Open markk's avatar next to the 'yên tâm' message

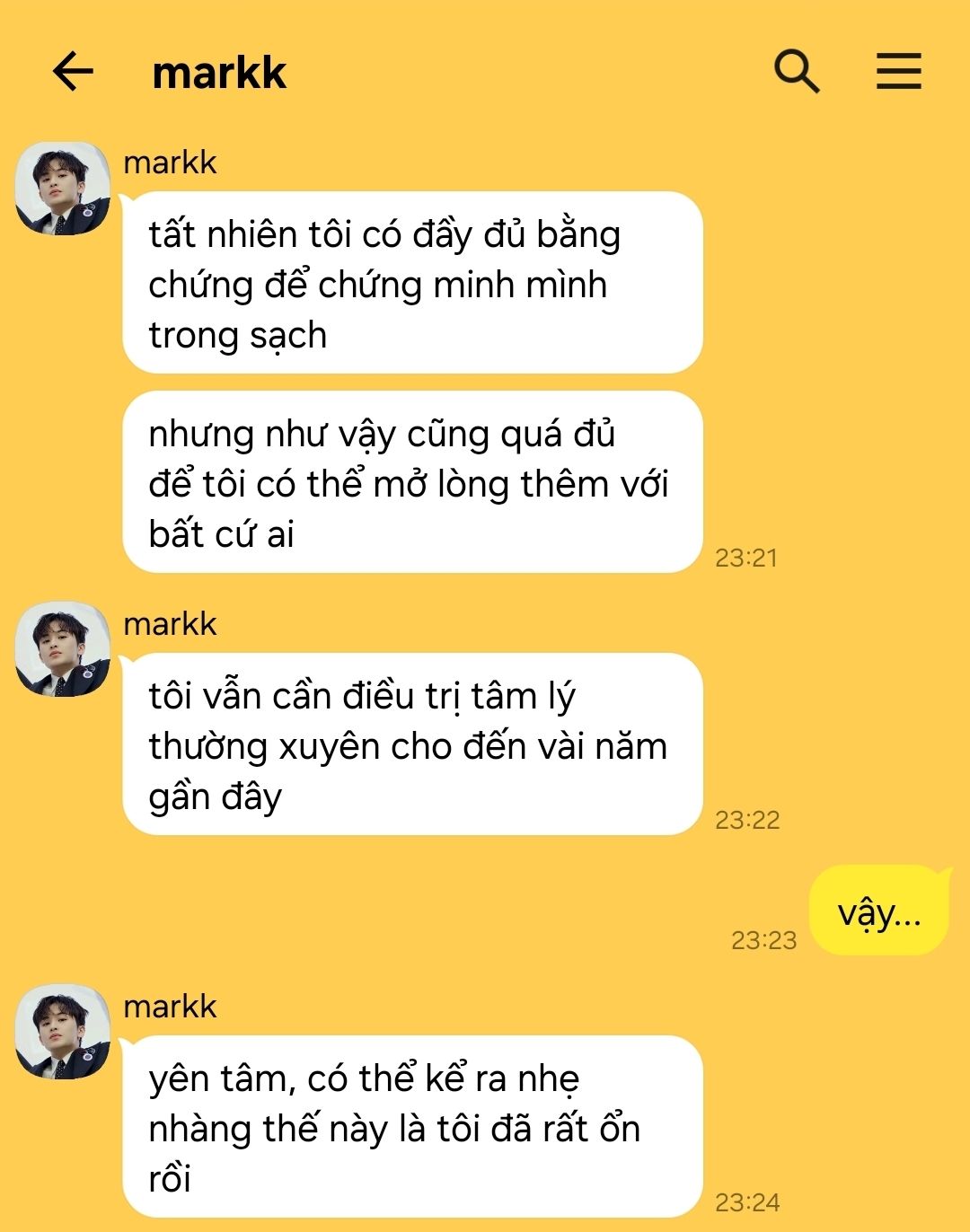point(63,1032)
